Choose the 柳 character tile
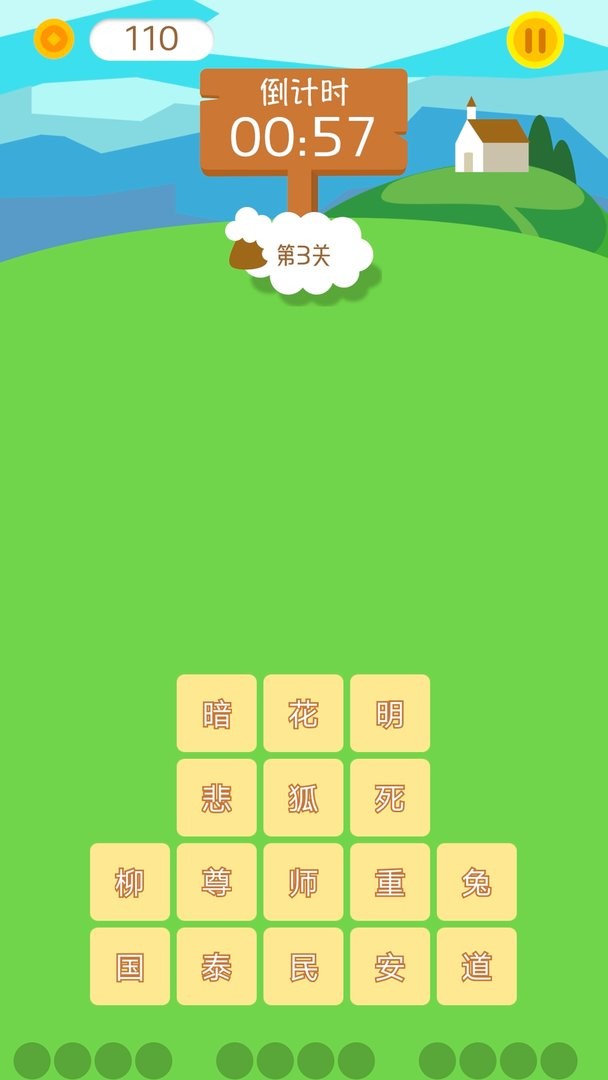This screenshot has height=1080, width=608. pyautogui.click(x=130, y=882)
